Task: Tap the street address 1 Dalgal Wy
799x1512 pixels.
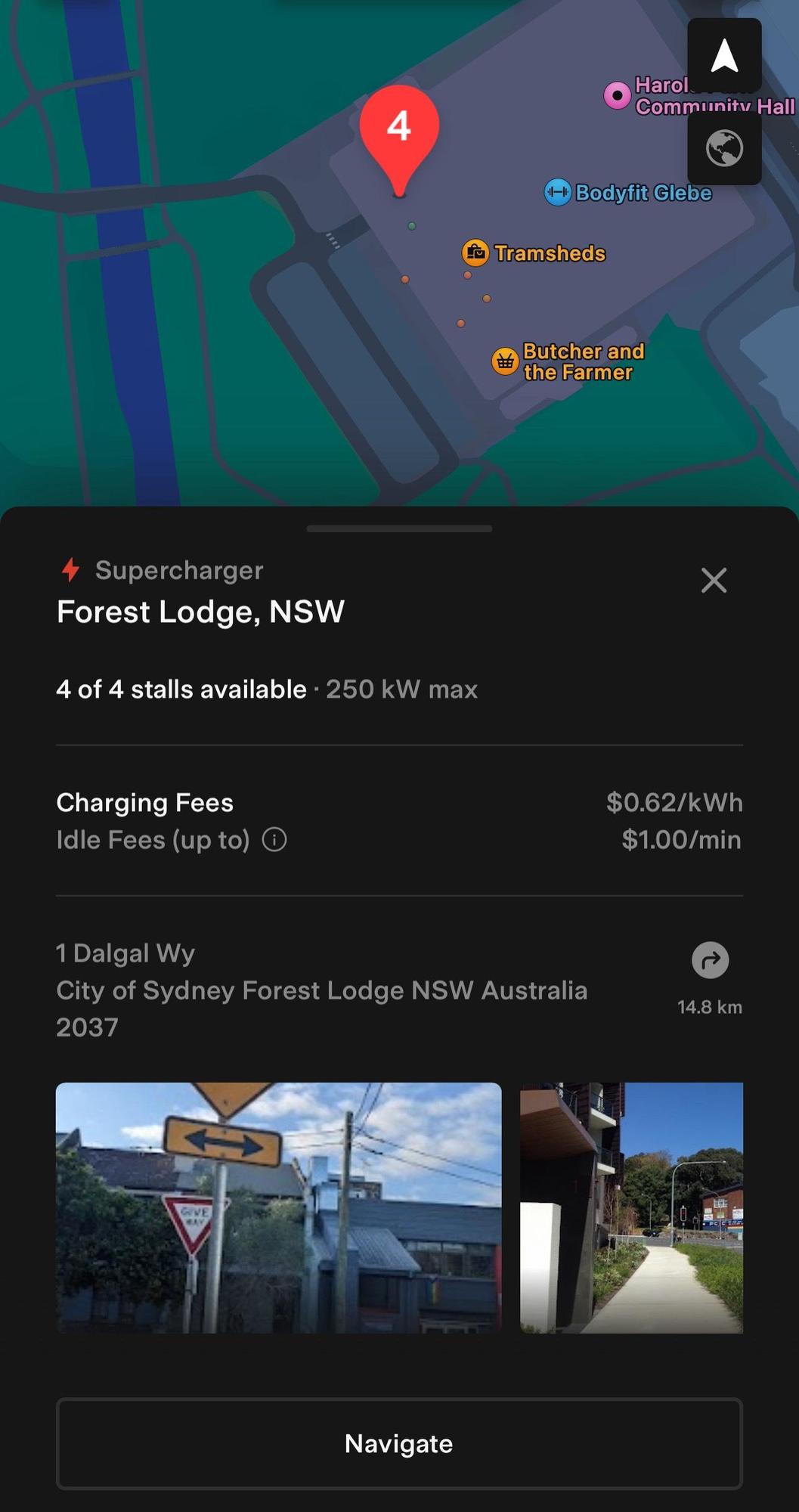Action: point(125,953)
